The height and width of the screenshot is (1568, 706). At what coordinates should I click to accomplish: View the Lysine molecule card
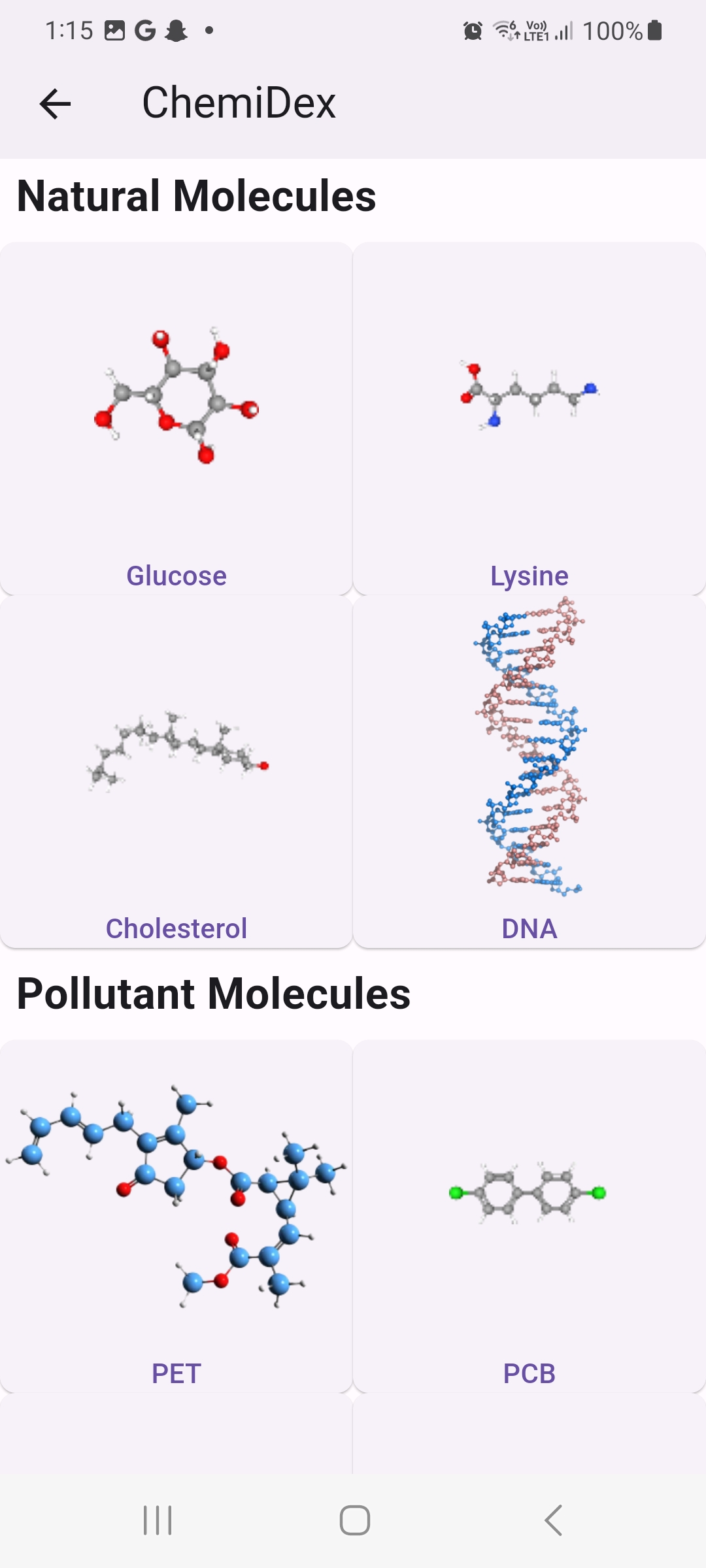point(529,418)
